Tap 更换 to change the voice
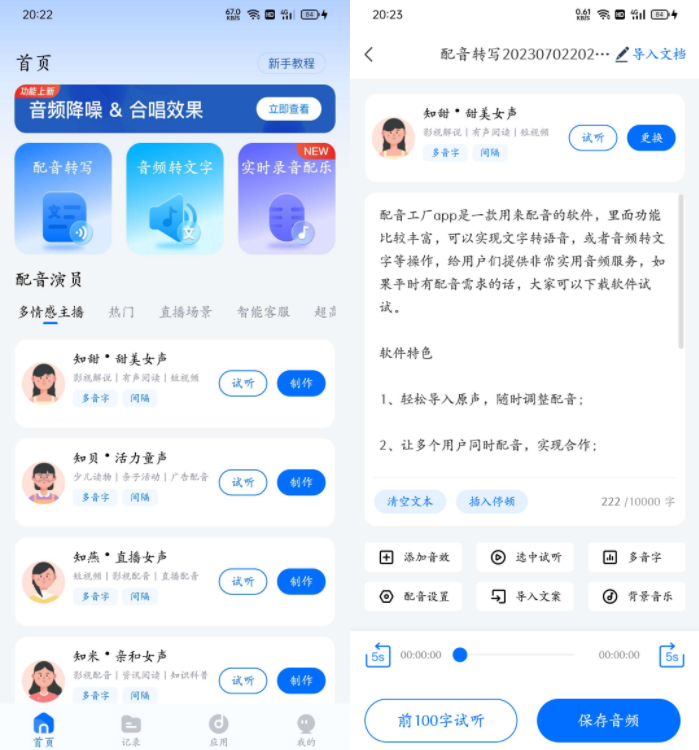 click(x=651, y=137)
